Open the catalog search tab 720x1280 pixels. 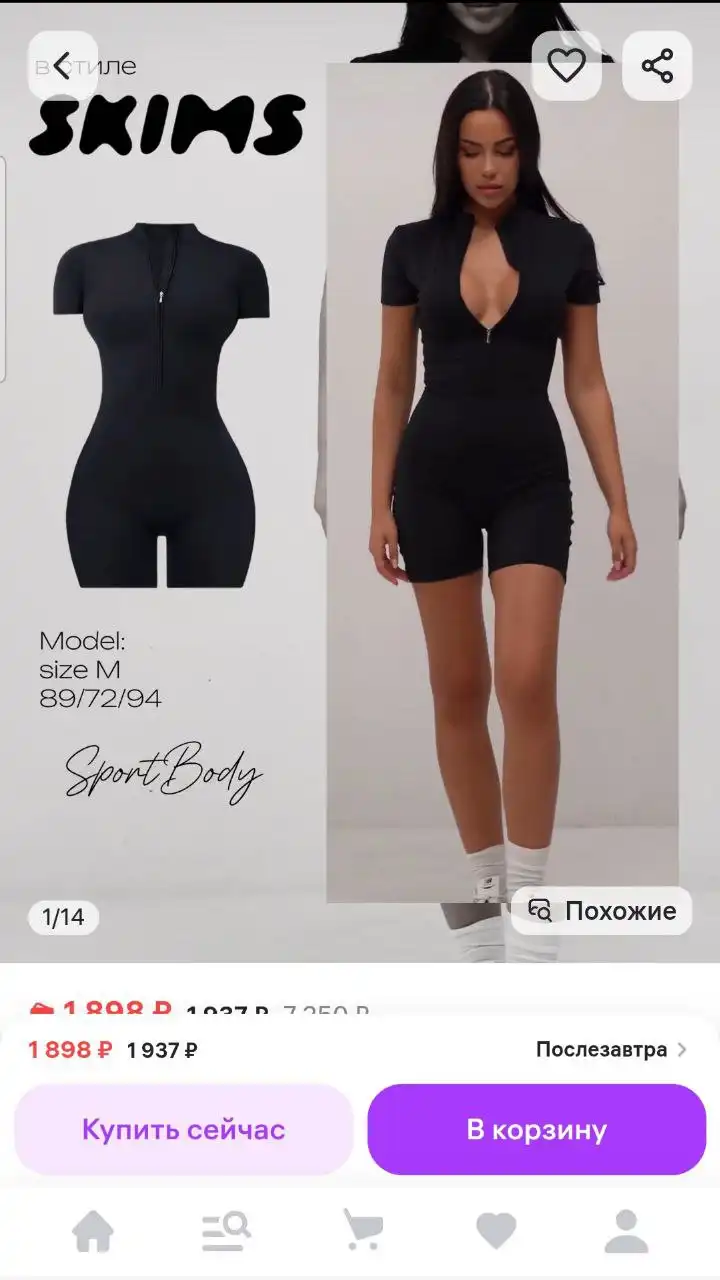coord(226,1230)
